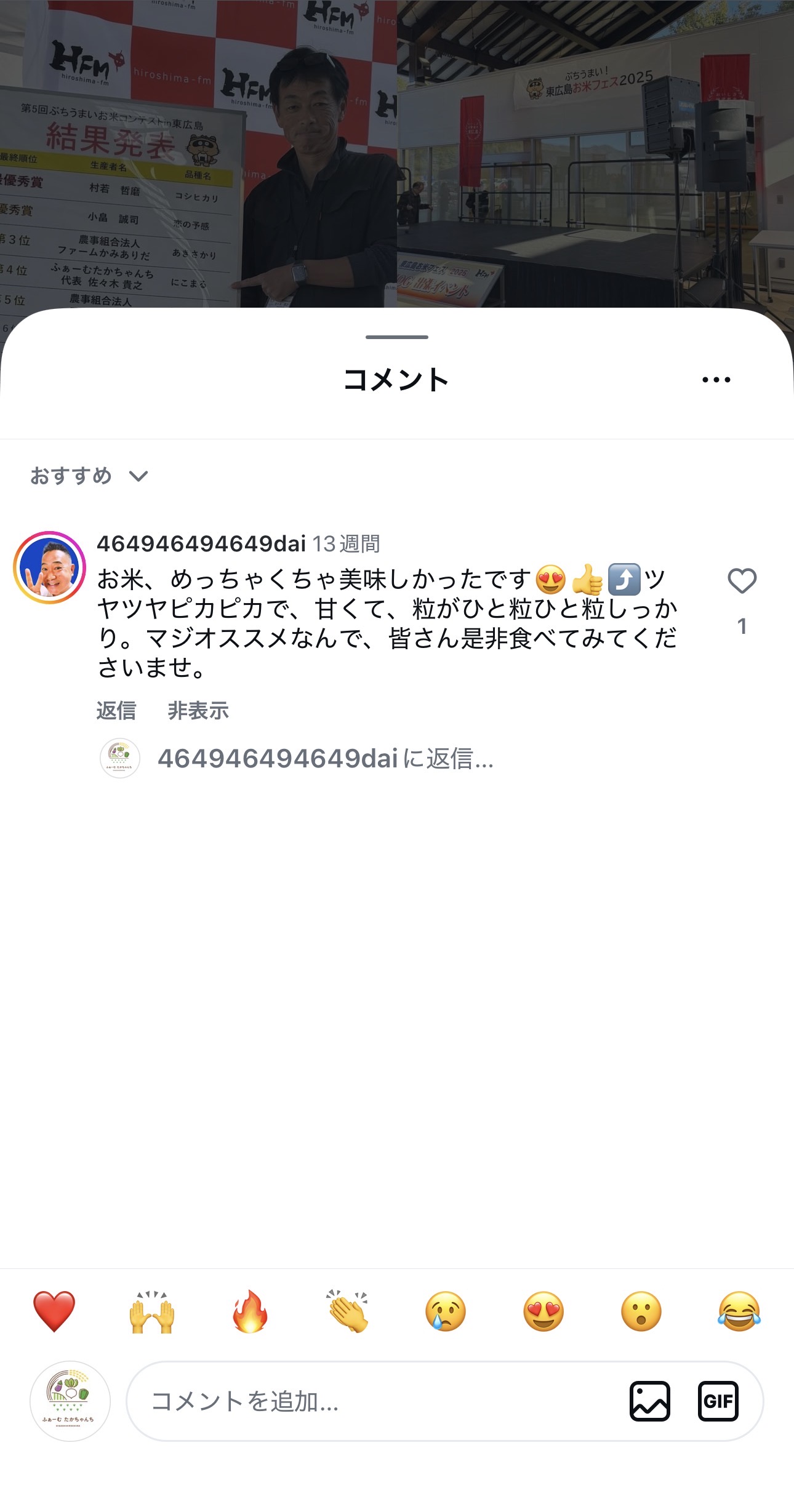Expand the おすすめ sort dropdown
Screen dimensions: 794x1512
tap(89, 476)
